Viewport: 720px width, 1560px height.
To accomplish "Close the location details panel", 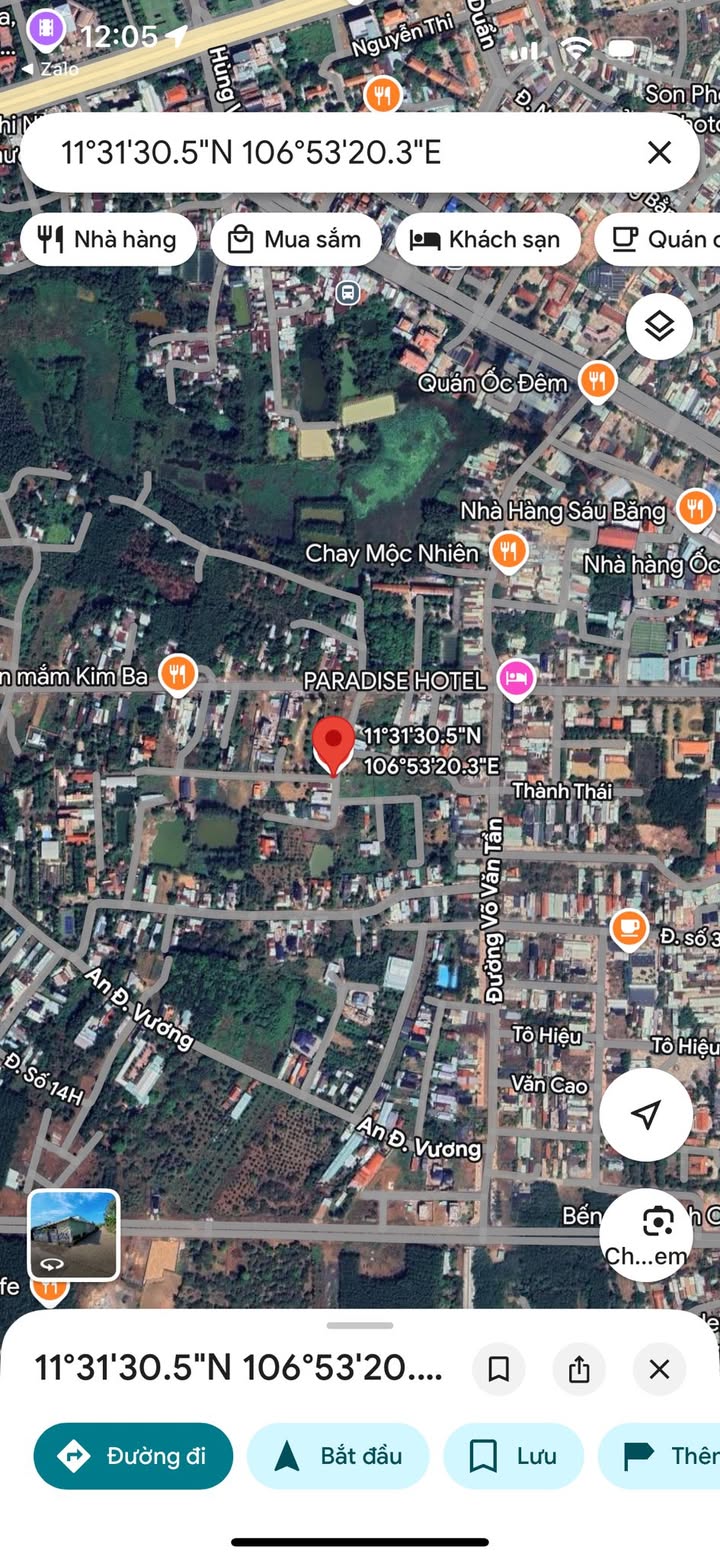I will [x=659, y=1369].
